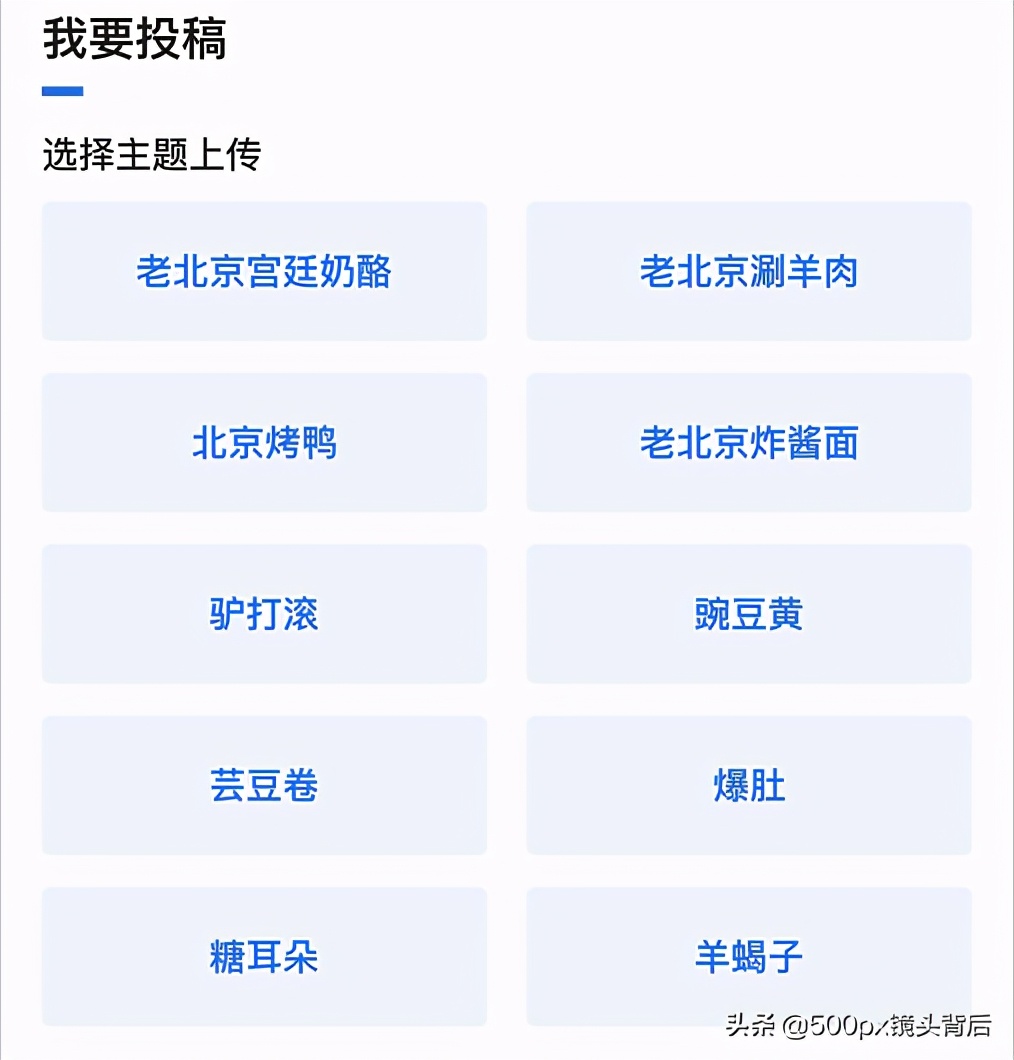The height and width of the screenshot is (1060, 1014).
Task: Click the 芸豆卷 topic button
Action: click(x=264, y=786)
